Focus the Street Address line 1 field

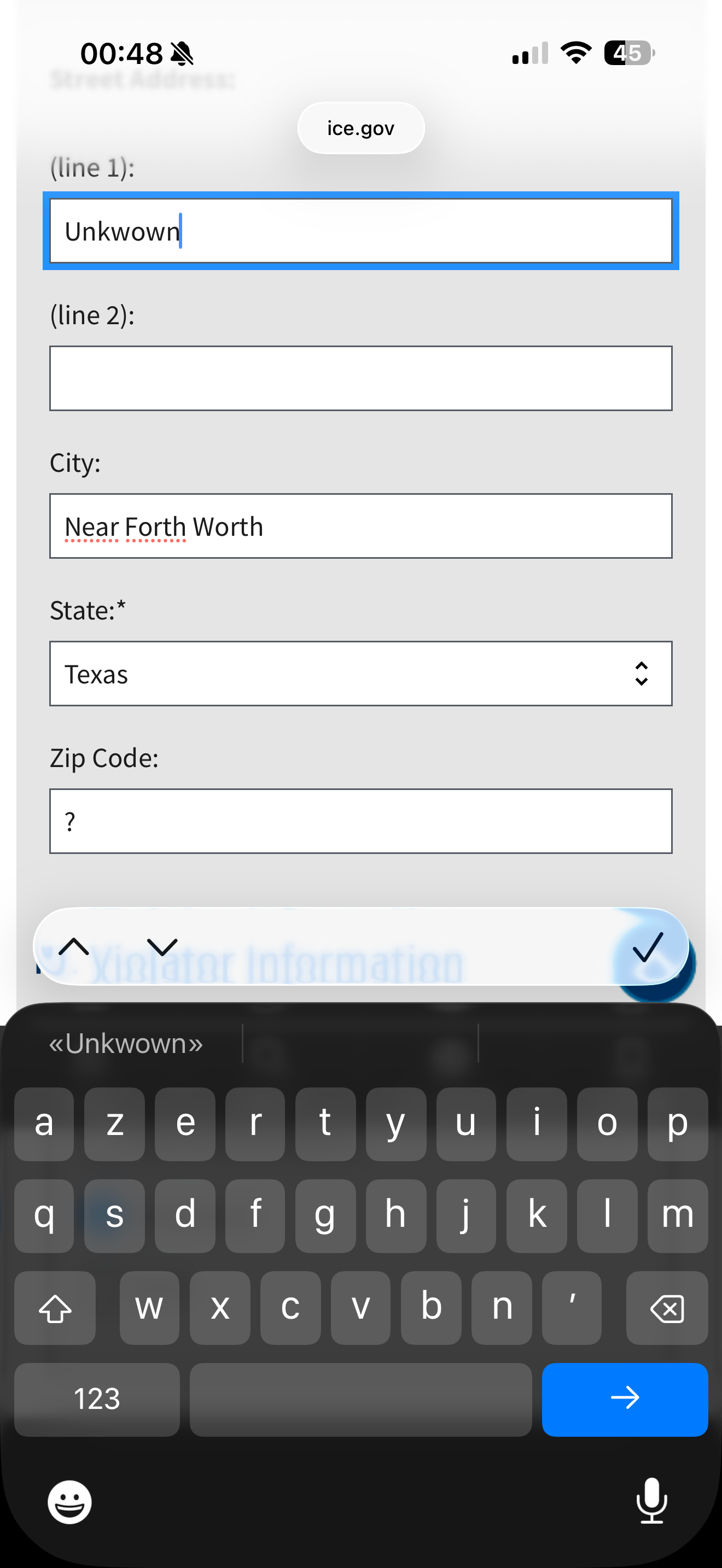click(360, 231)
